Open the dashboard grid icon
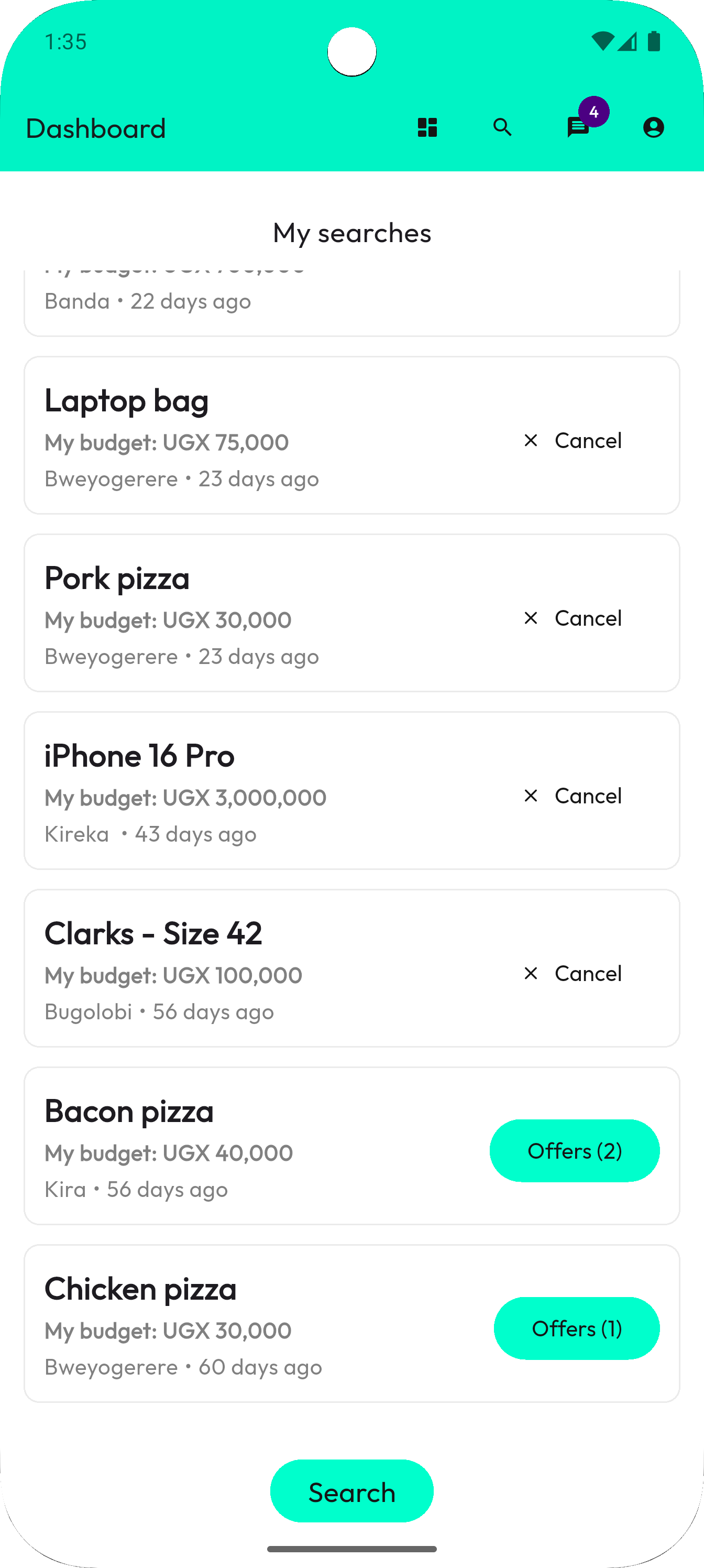The width and height of the screenshot is (704, 1568). click(427, 128)
